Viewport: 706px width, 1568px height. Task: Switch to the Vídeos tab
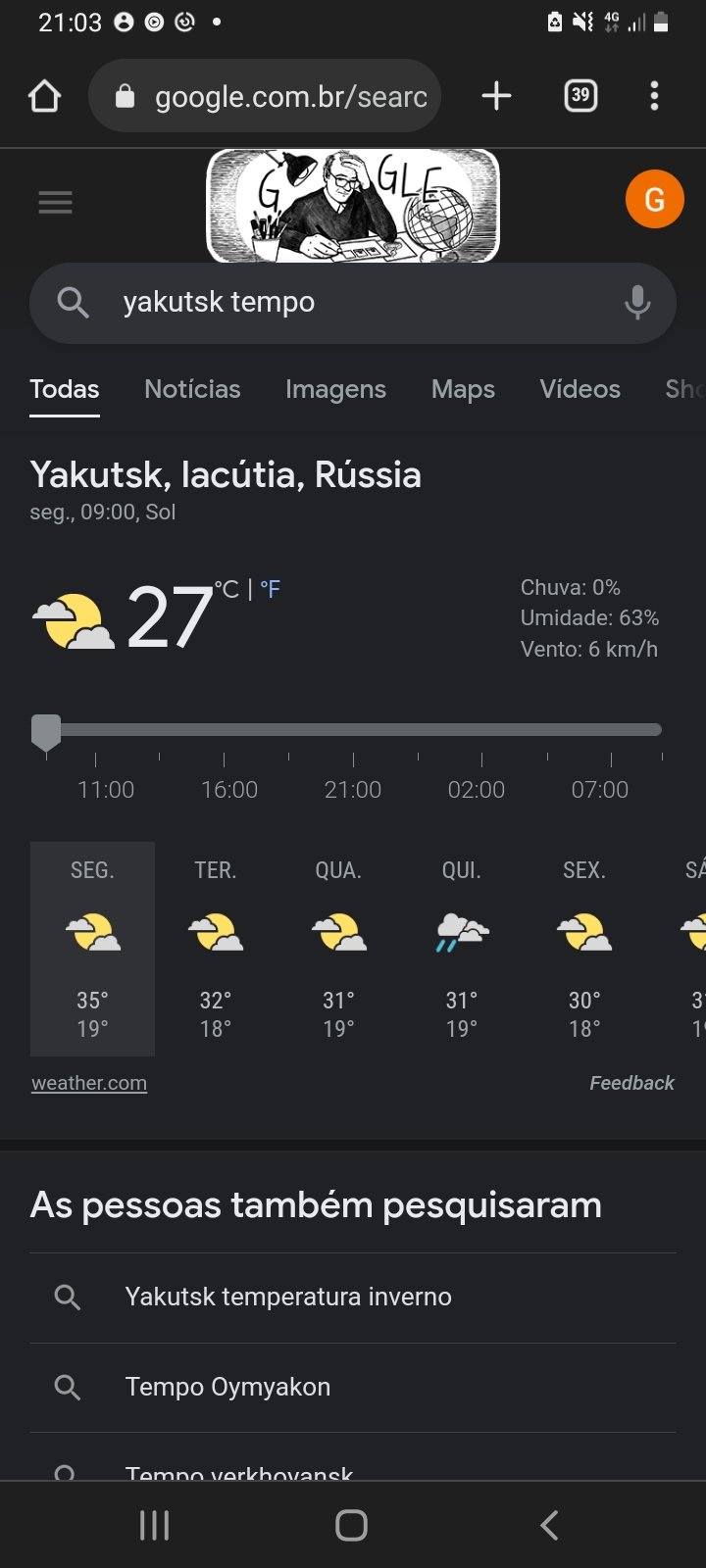[x=580, y=390]
